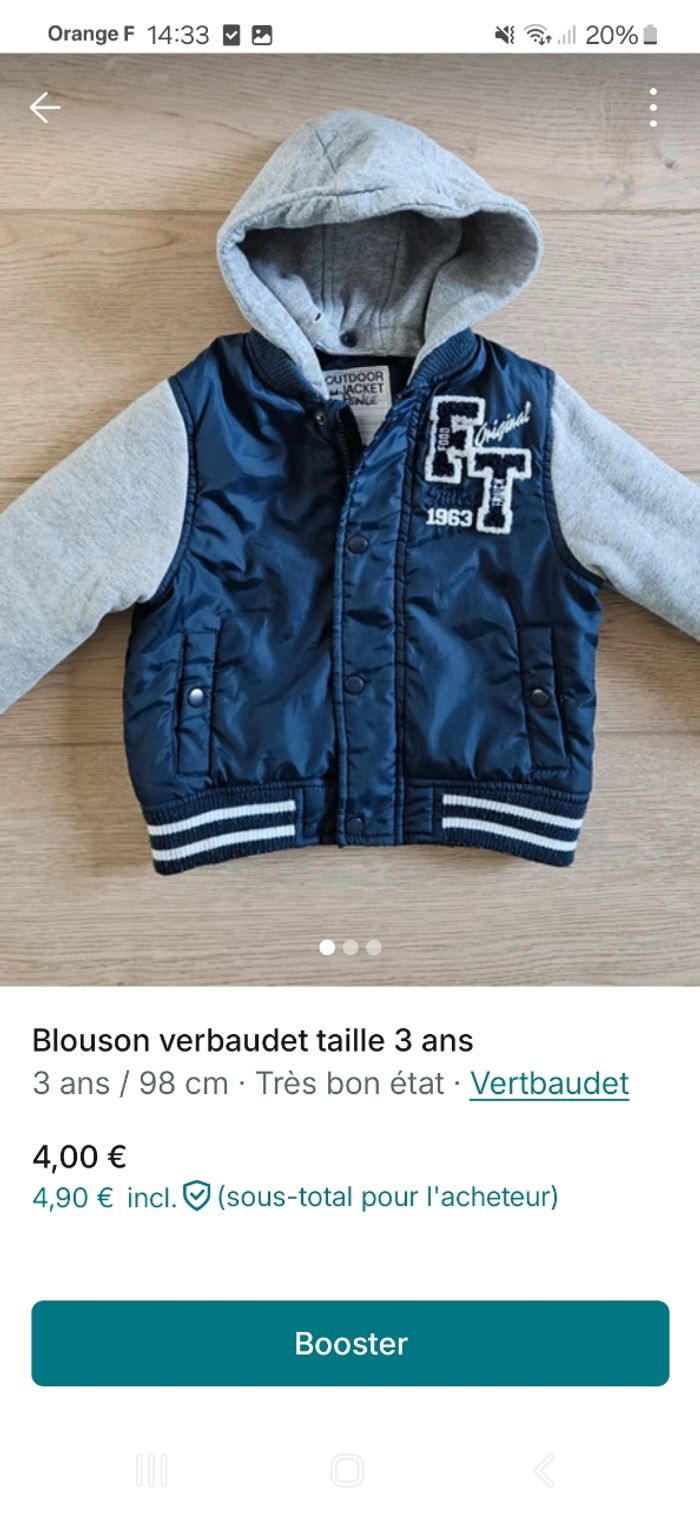
Task: Tap the Booster button
Action: coord(350,1343)
